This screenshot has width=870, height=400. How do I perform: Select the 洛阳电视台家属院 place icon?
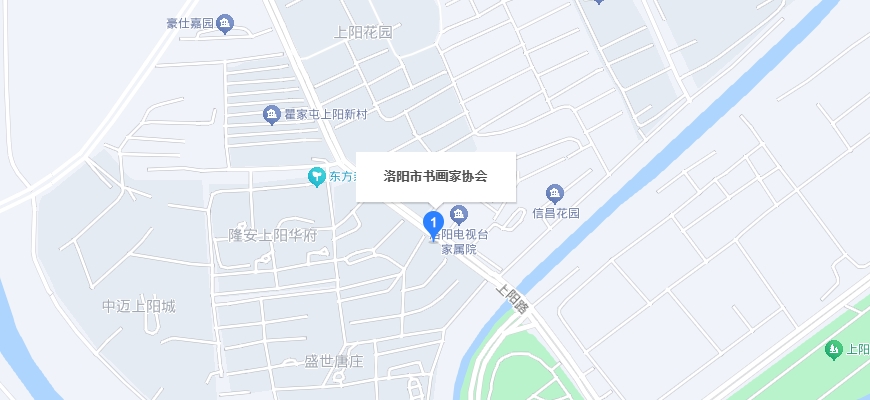(458, 214)
